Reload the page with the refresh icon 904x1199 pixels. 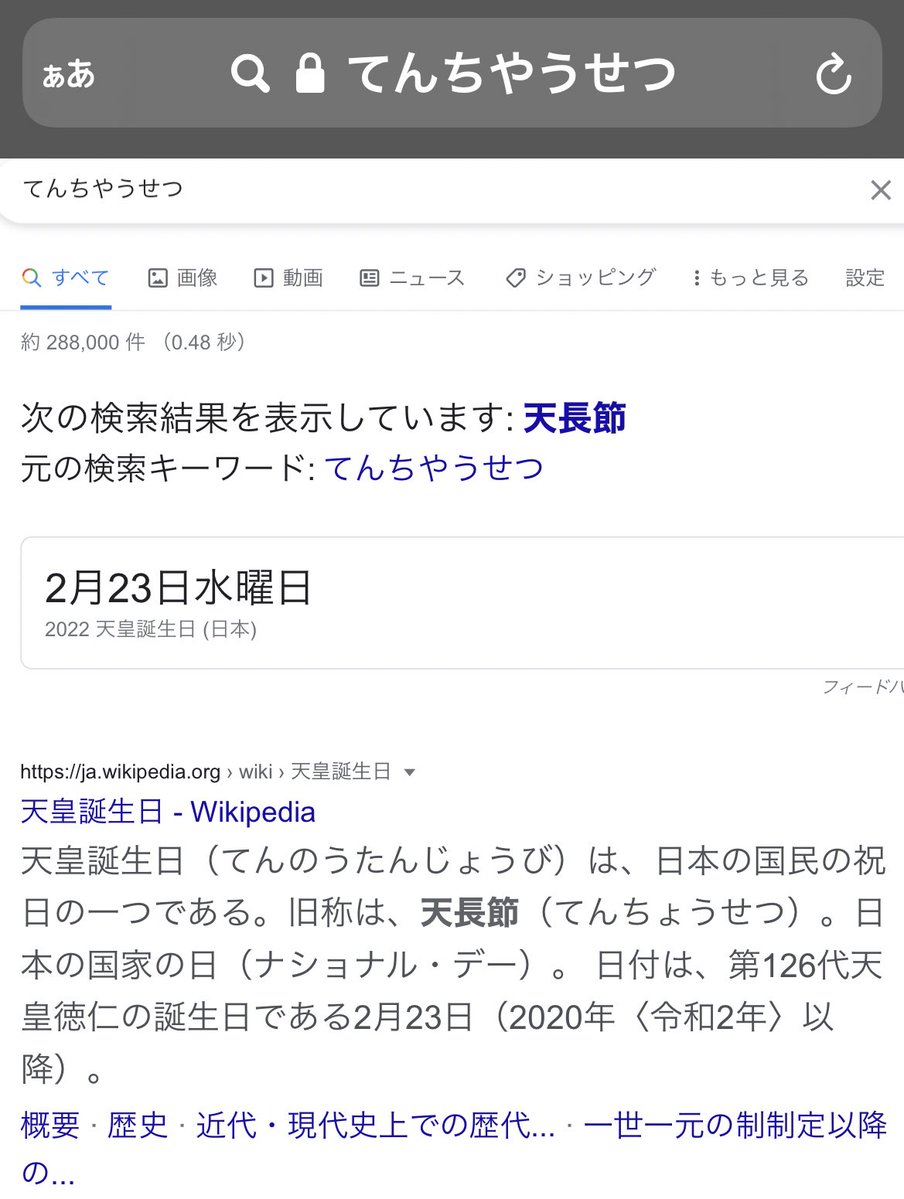pos(832,75)
